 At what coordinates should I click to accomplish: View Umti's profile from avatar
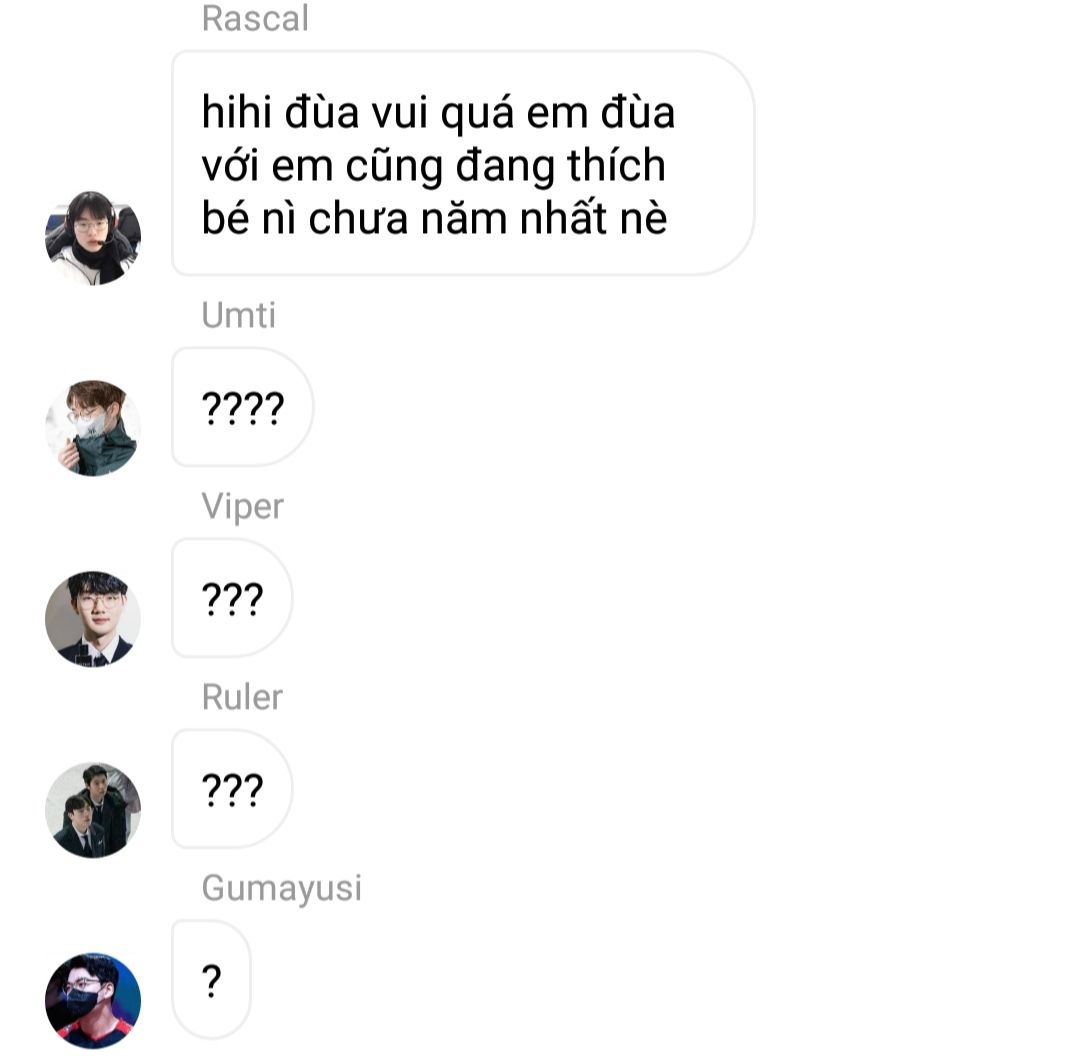point(93,428)
